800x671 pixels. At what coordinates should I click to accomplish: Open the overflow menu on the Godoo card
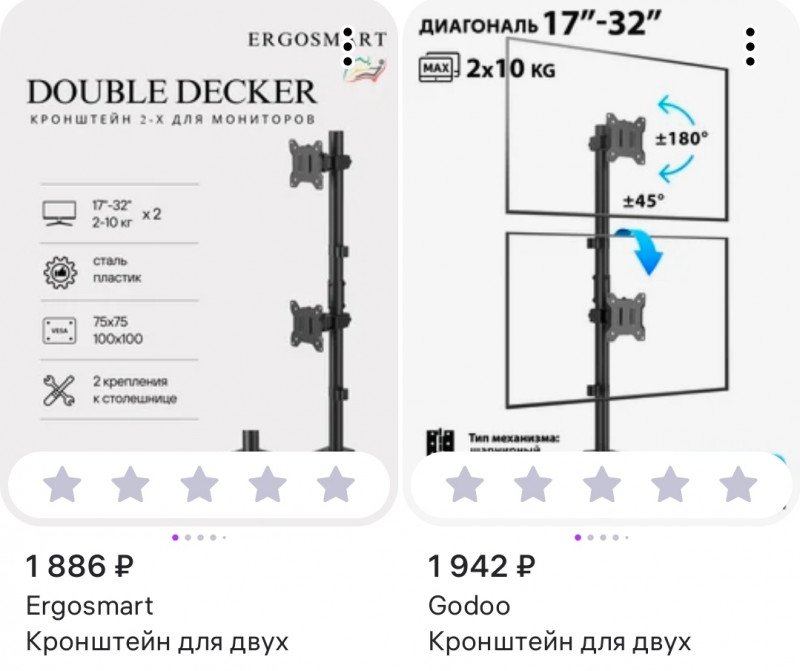point(750,47)
